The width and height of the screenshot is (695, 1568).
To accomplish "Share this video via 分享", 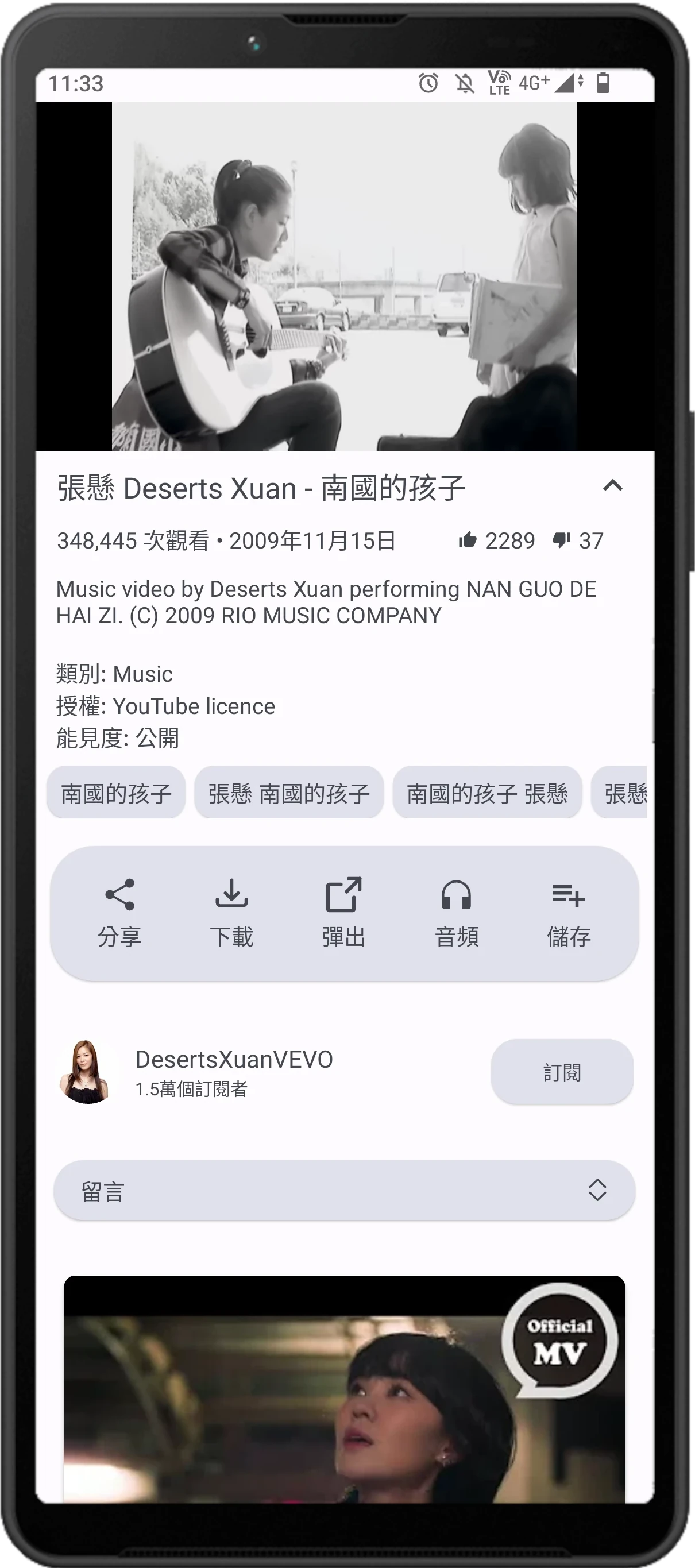I will pyautogui.click(x=119, y=912).
